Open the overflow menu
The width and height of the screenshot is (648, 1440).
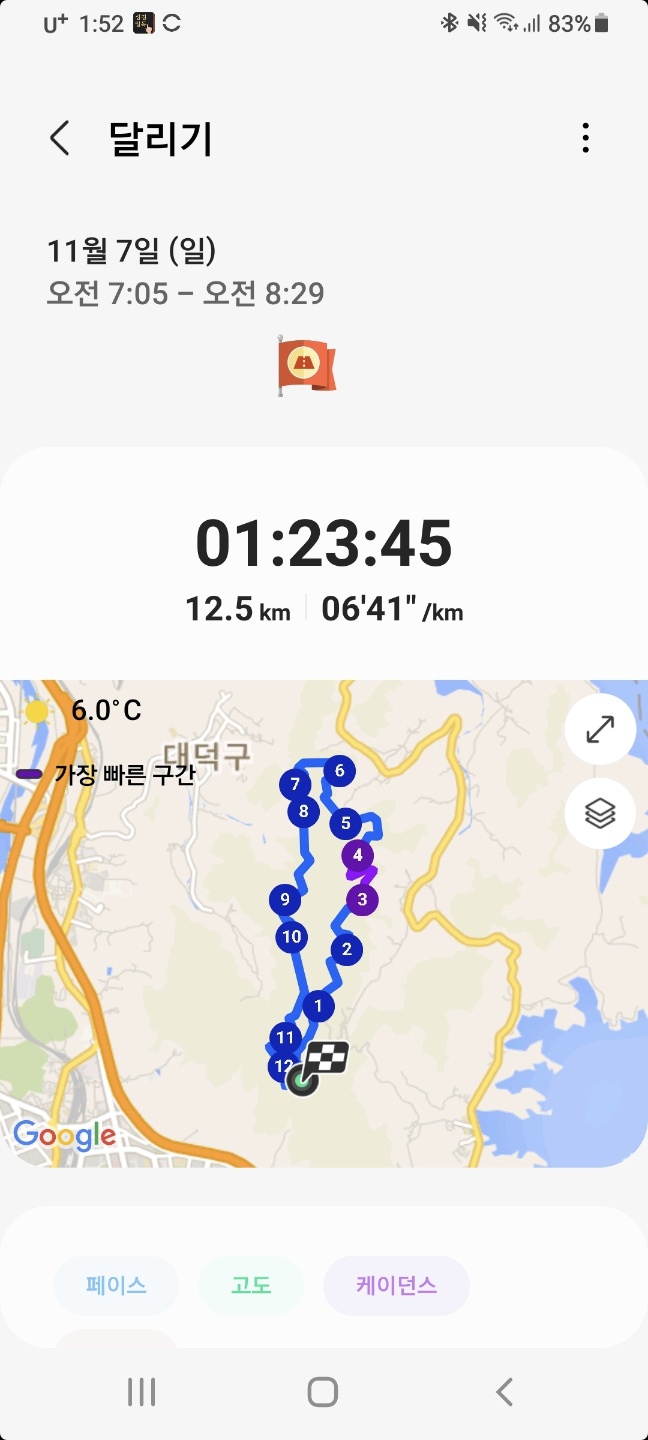coord(585,138)
